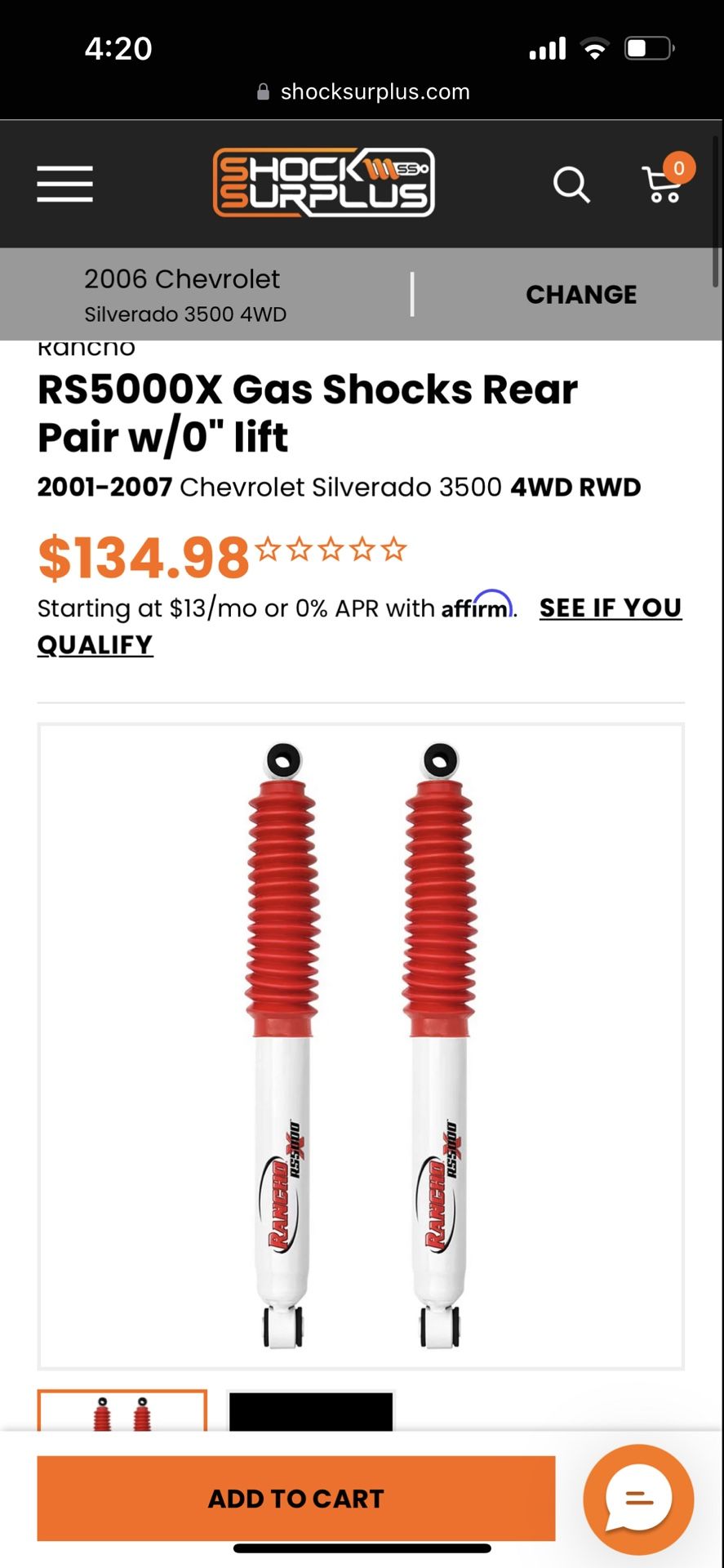Tap CHANGE to switch vehicle

580,294
